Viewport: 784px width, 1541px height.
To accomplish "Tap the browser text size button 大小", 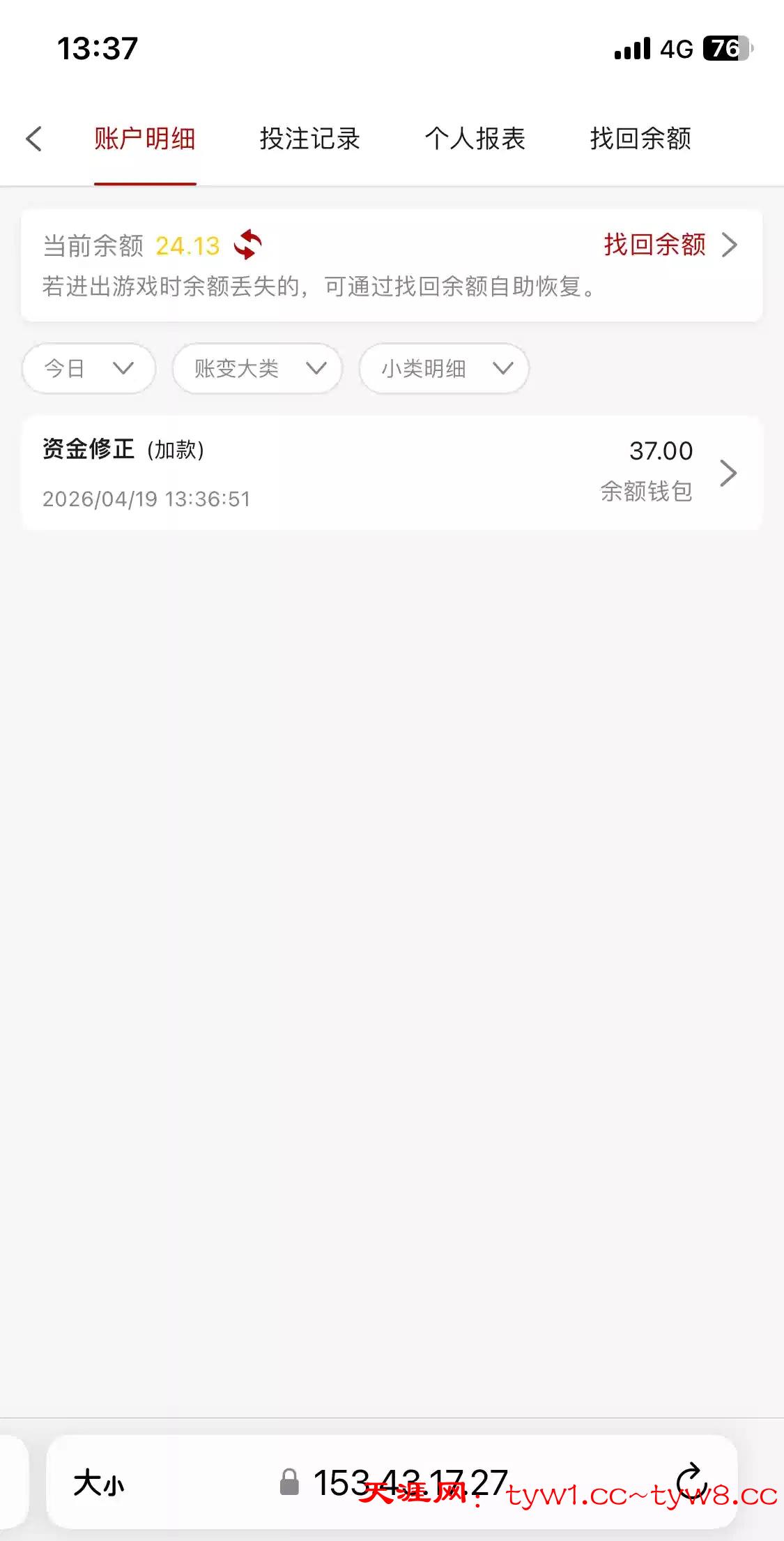I will 99,1482.
